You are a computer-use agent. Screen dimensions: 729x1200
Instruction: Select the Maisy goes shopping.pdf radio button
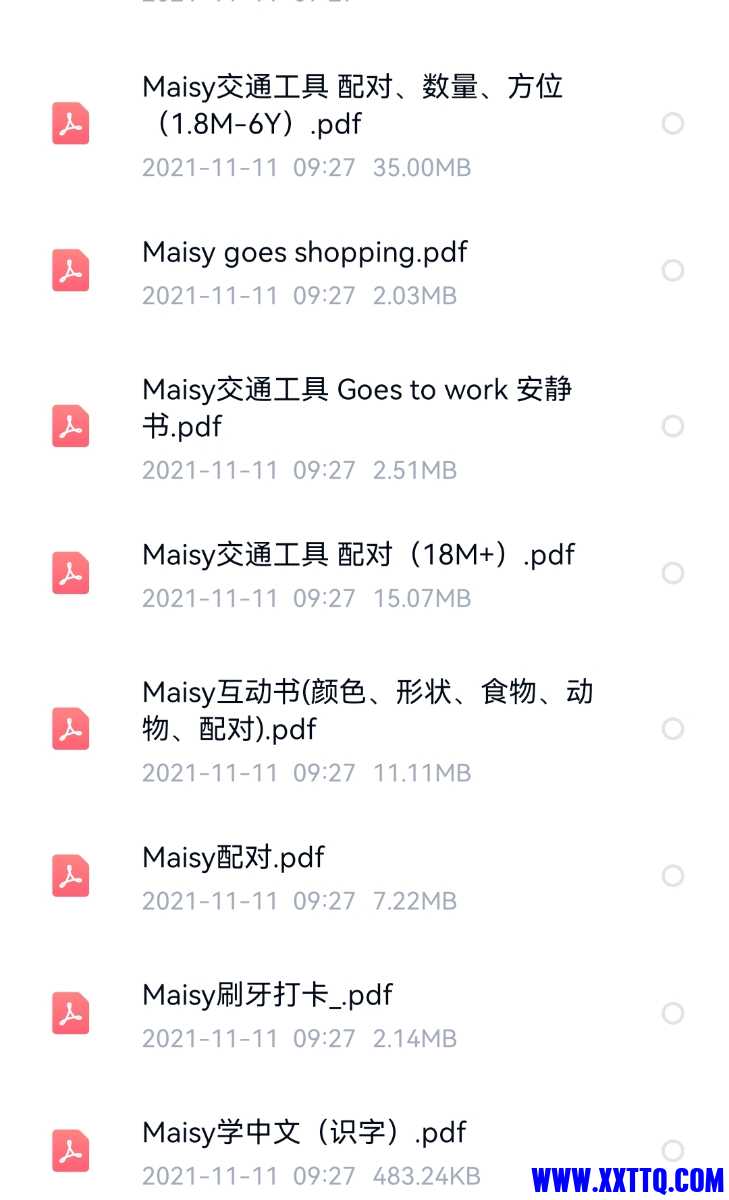673,271
